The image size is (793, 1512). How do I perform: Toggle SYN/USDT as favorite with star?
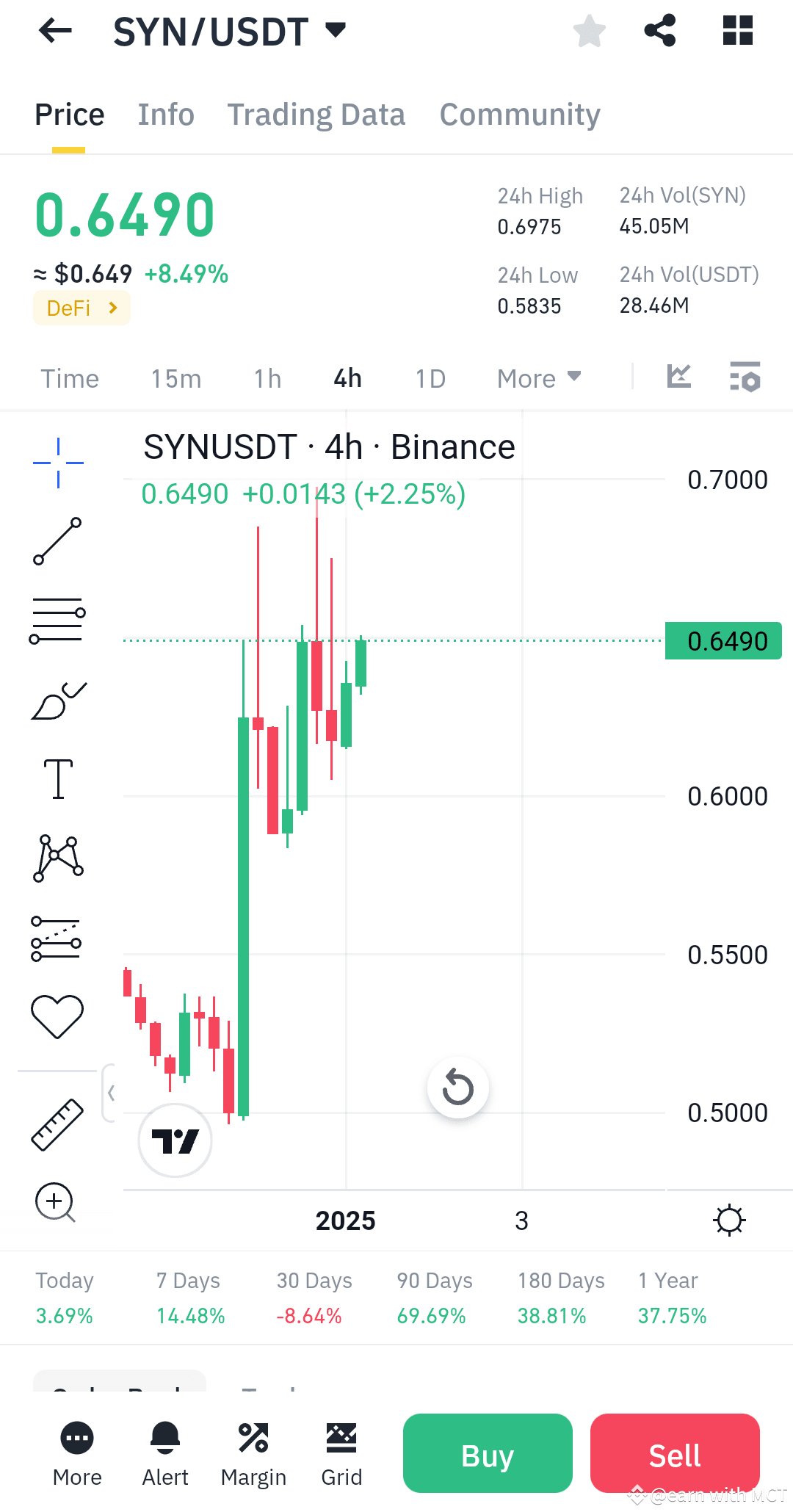point(589,31)
